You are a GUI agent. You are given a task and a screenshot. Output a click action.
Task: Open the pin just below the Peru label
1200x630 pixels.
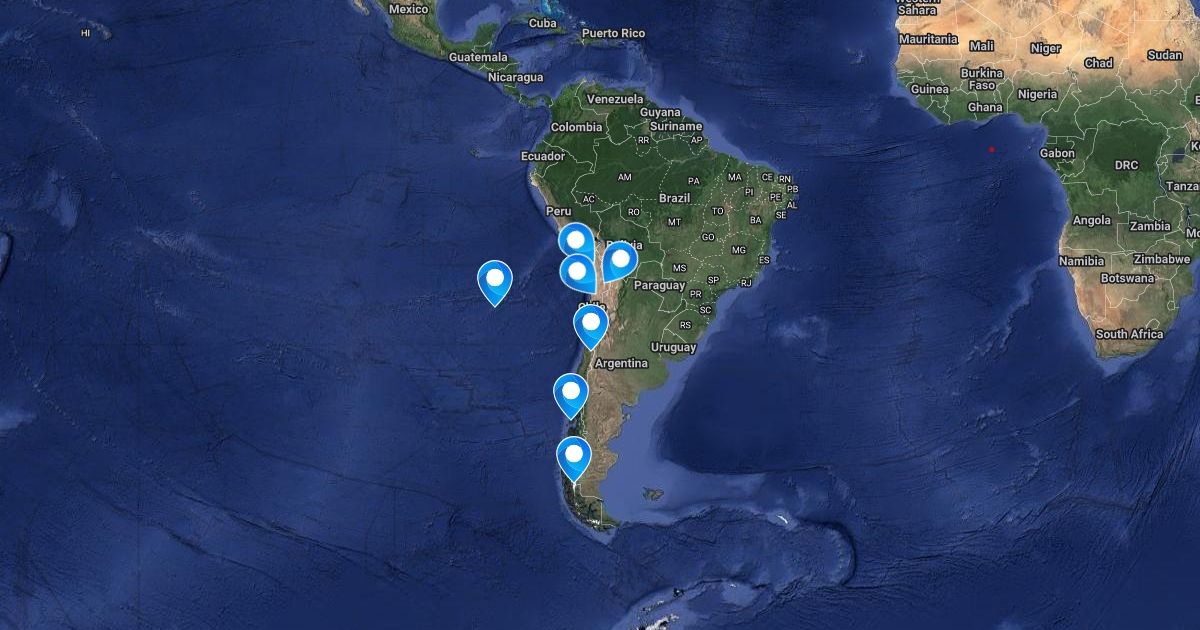pos(575,240)
